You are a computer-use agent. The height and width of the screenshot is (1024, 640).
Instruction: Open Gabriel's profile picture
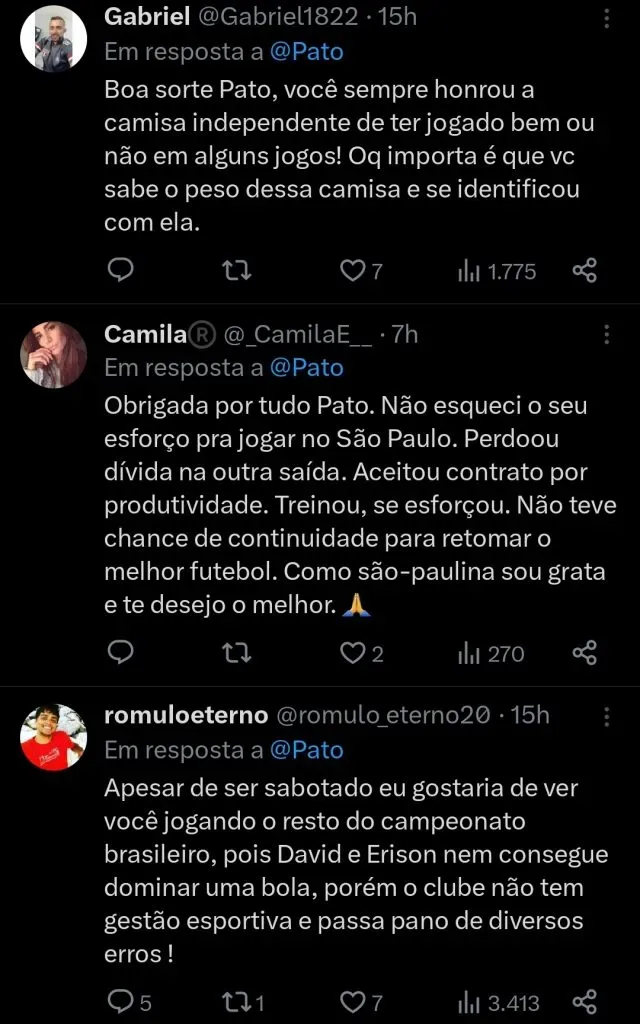[x=54, y=38]
